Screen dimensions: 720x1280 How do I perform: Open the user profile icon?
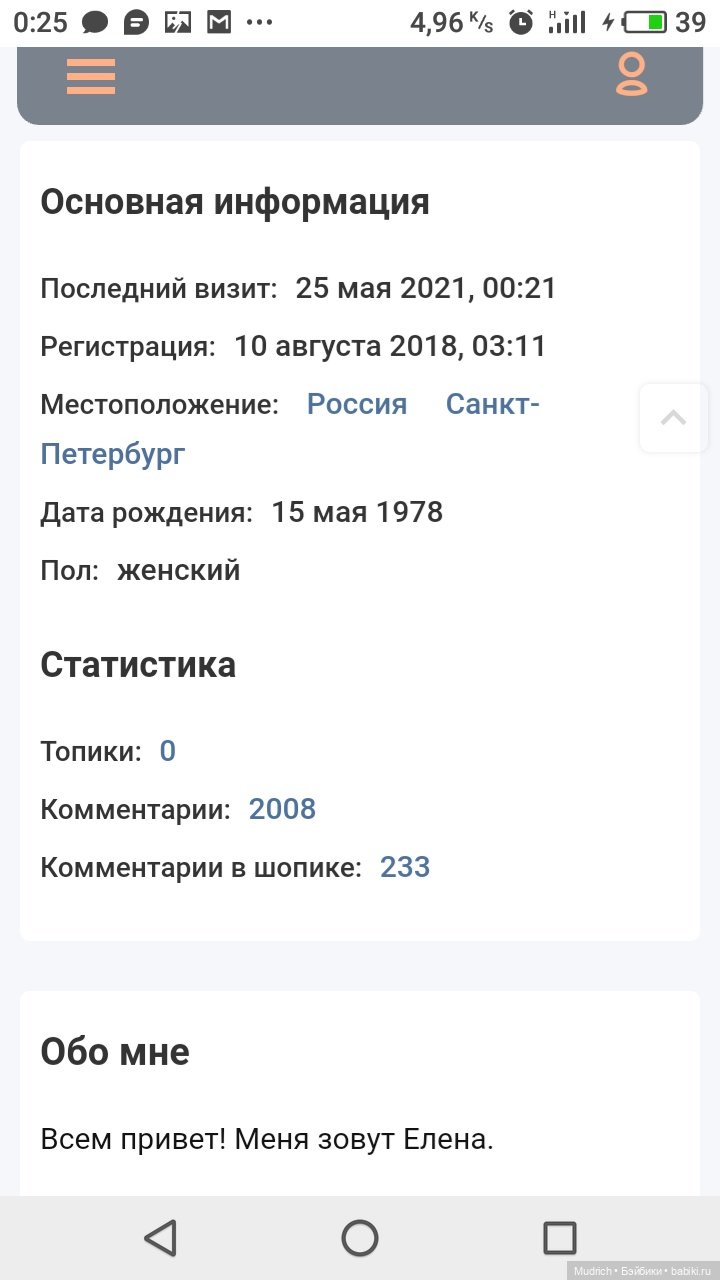(x=631, y=75)
